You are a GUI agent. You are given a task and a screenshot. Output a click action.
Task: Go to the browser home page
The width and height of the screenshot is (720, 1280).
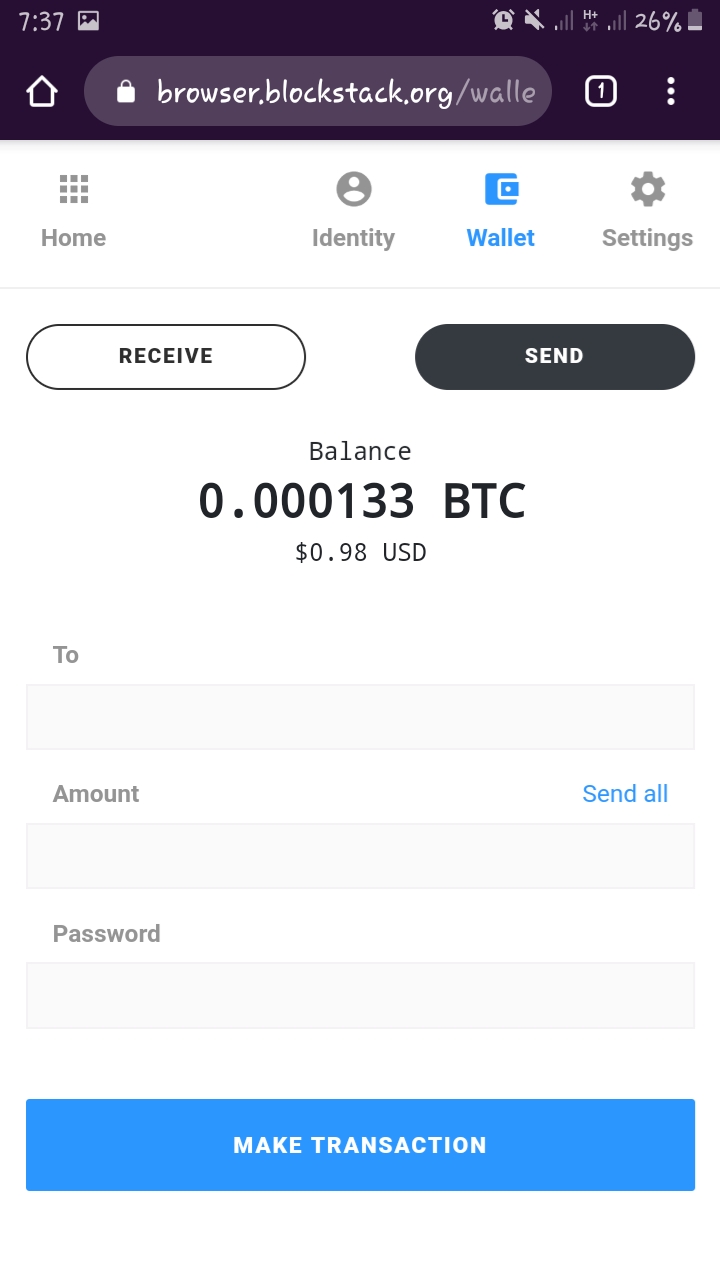pyautogui.click(x=42, y=92)
